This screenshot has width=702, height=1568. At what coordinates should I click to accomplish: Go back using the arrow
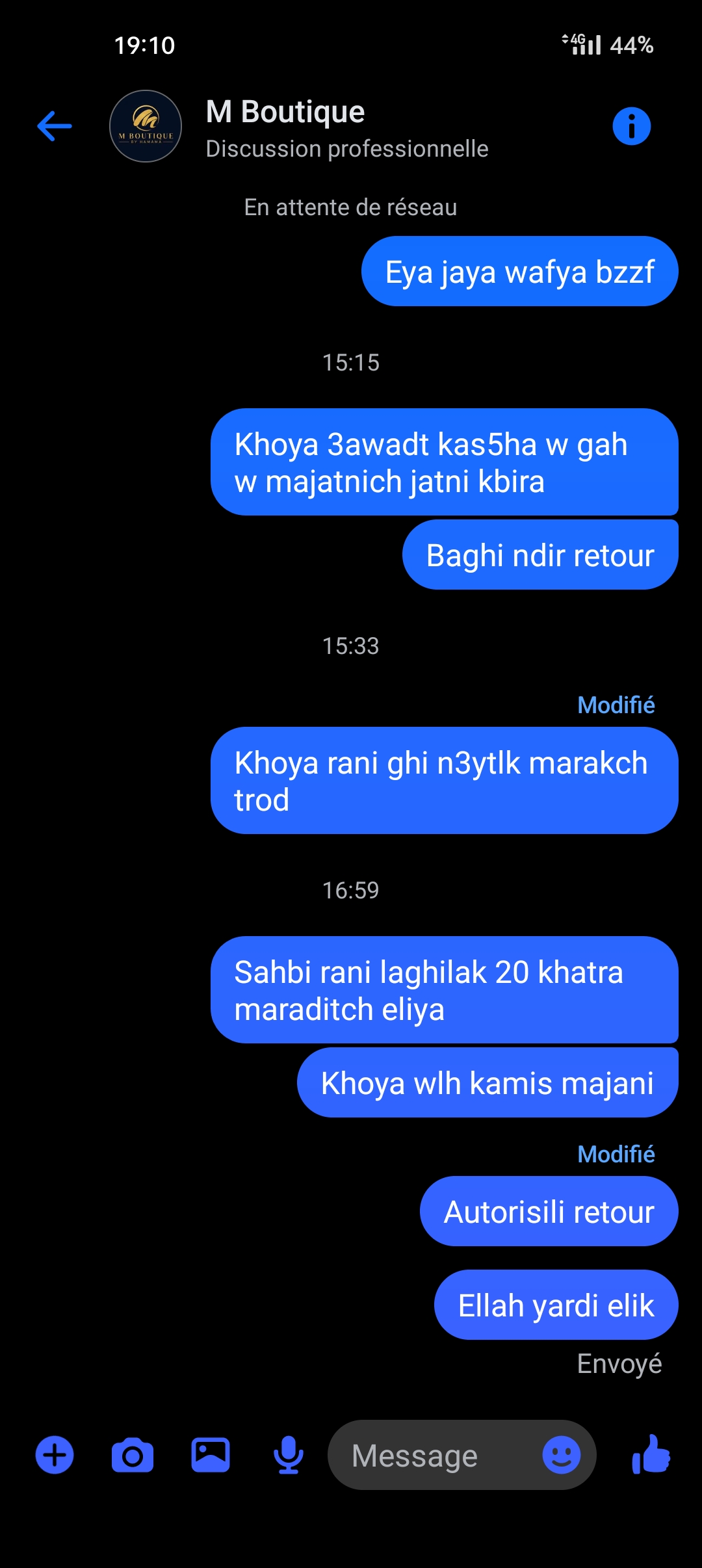pos(55,126)
